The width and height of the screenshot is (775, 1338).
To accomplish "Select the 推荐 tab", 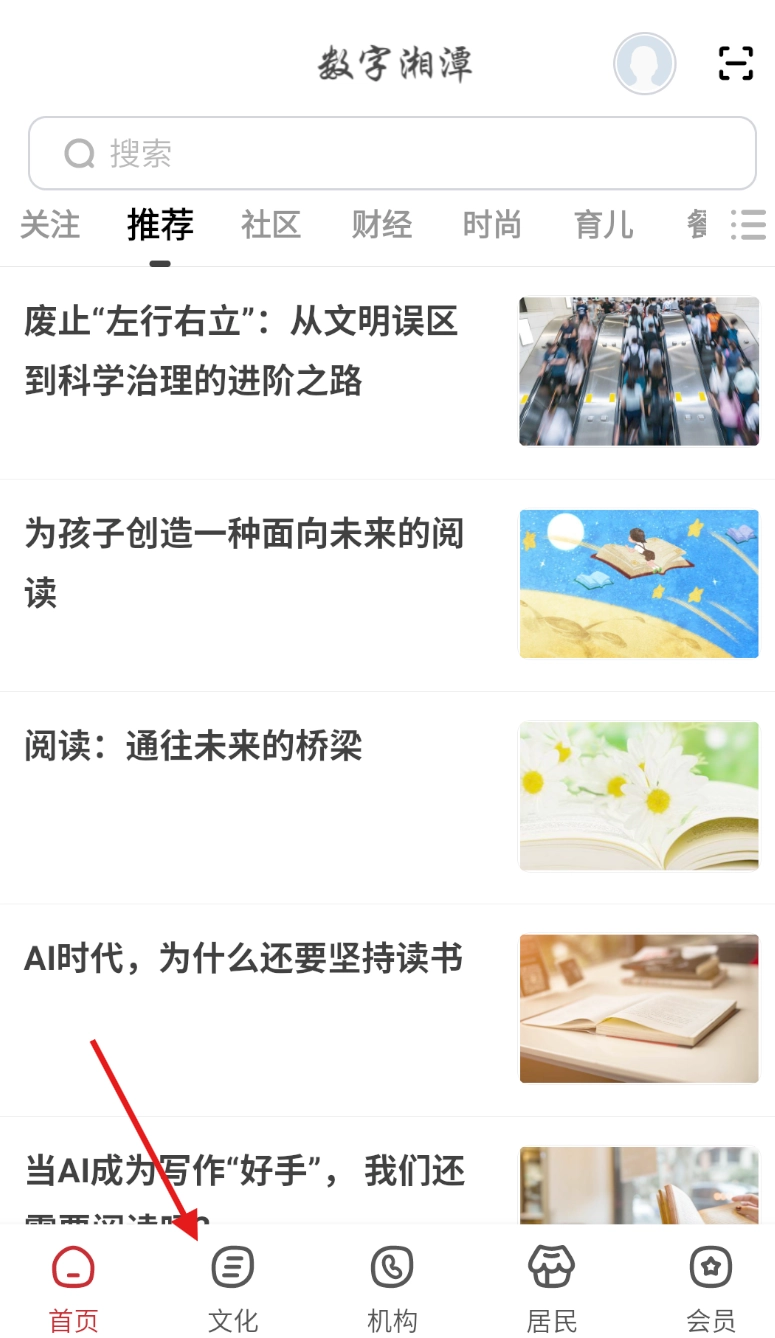I will click(160, 225).
